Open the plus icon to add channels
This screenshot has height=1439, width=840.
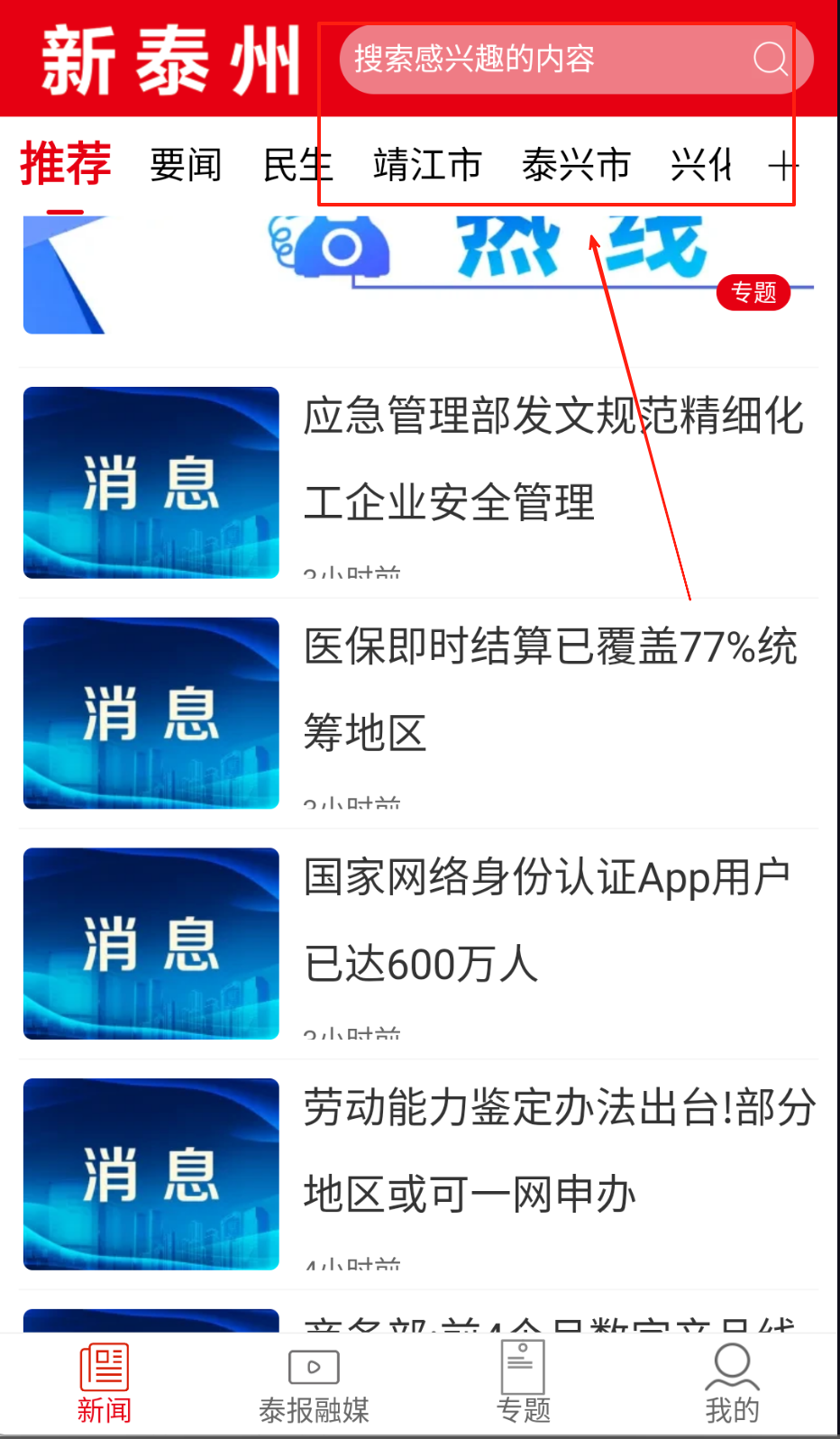(783, 166)
